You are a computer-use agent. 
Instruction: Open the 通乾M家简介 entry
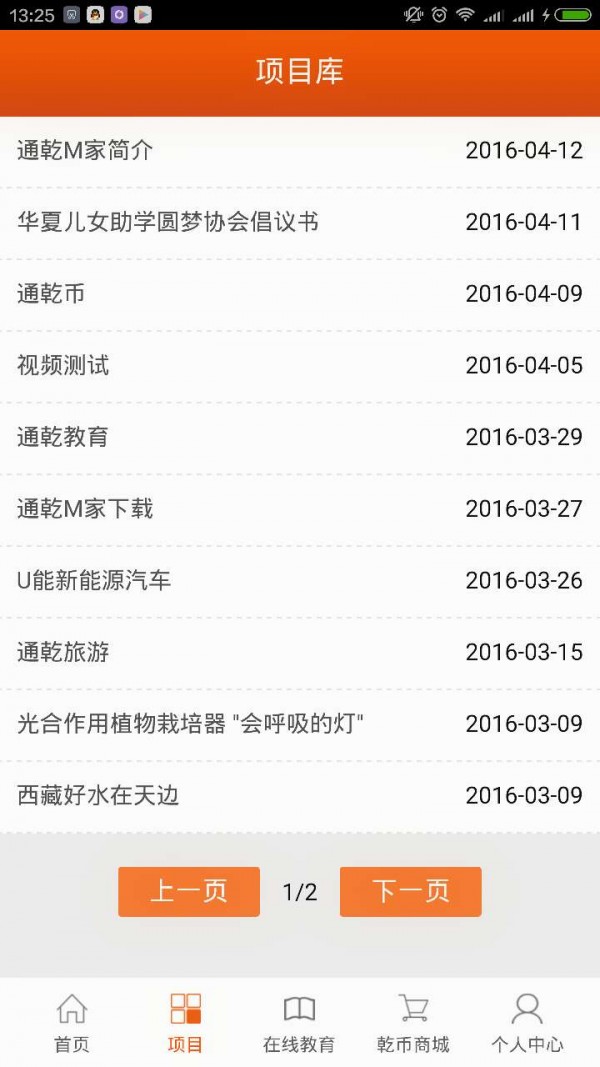(x=85, y=151)
